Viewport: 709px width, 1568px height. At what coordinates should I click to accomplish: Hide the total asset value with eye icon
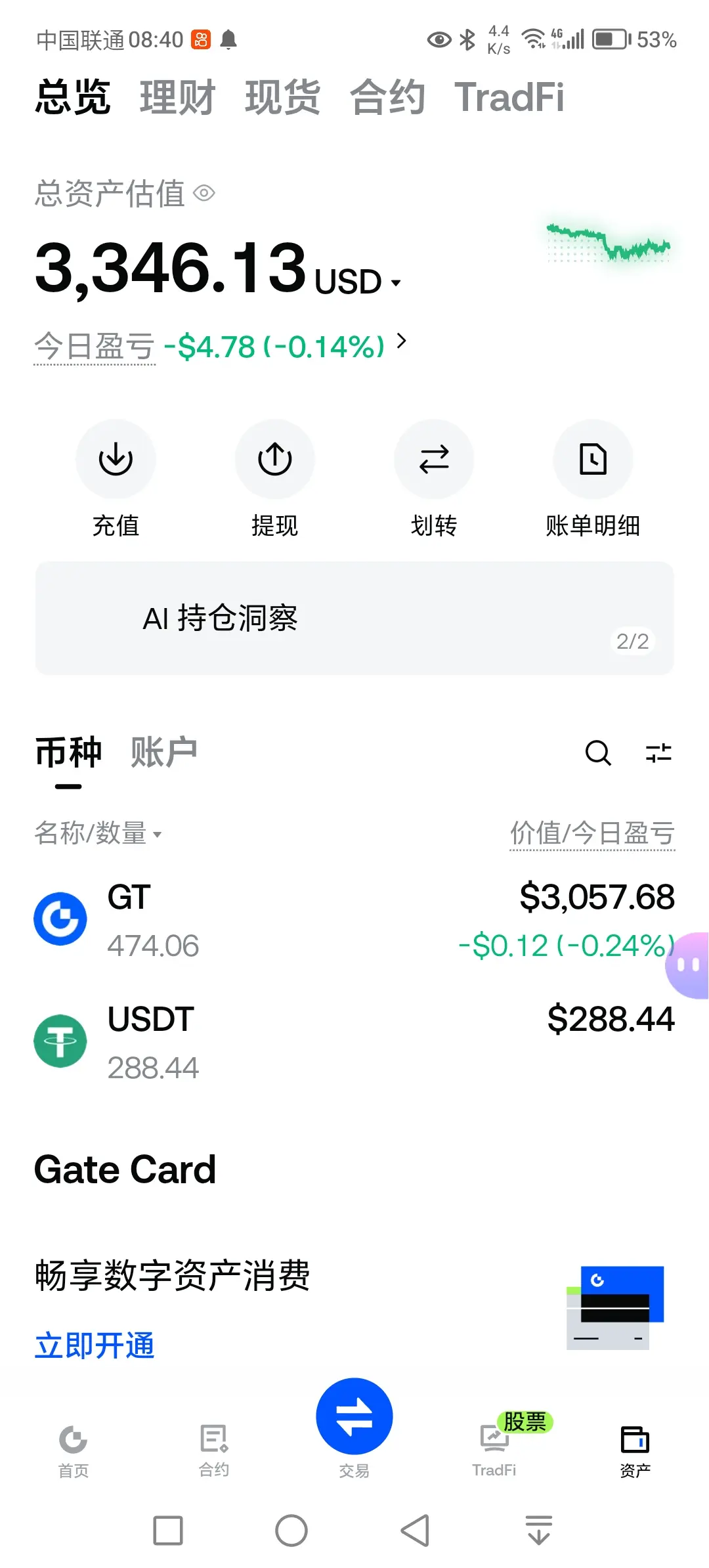[204, 193]
